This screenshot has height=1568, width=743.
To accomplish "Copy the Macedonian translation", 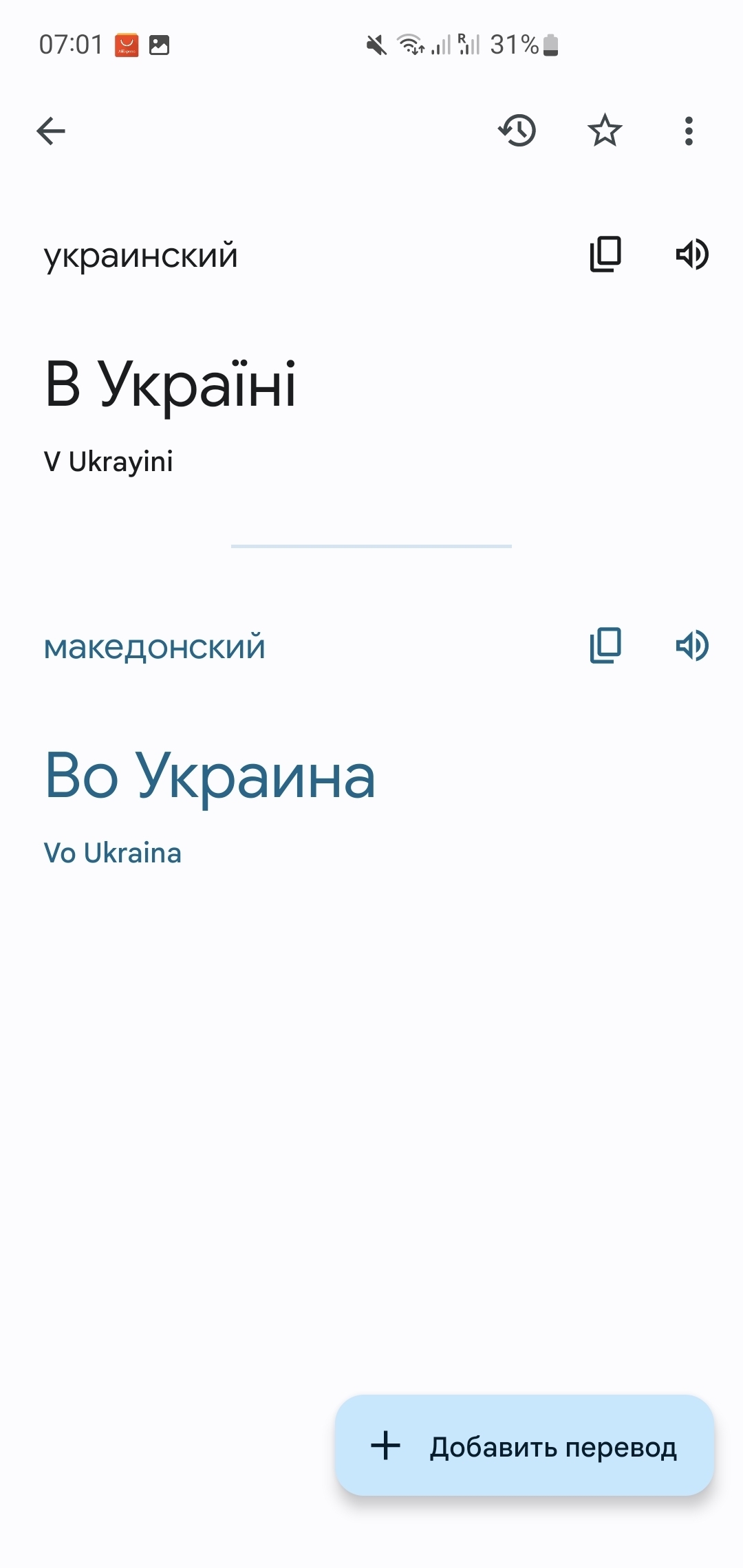I will click(x=605, y=646).
